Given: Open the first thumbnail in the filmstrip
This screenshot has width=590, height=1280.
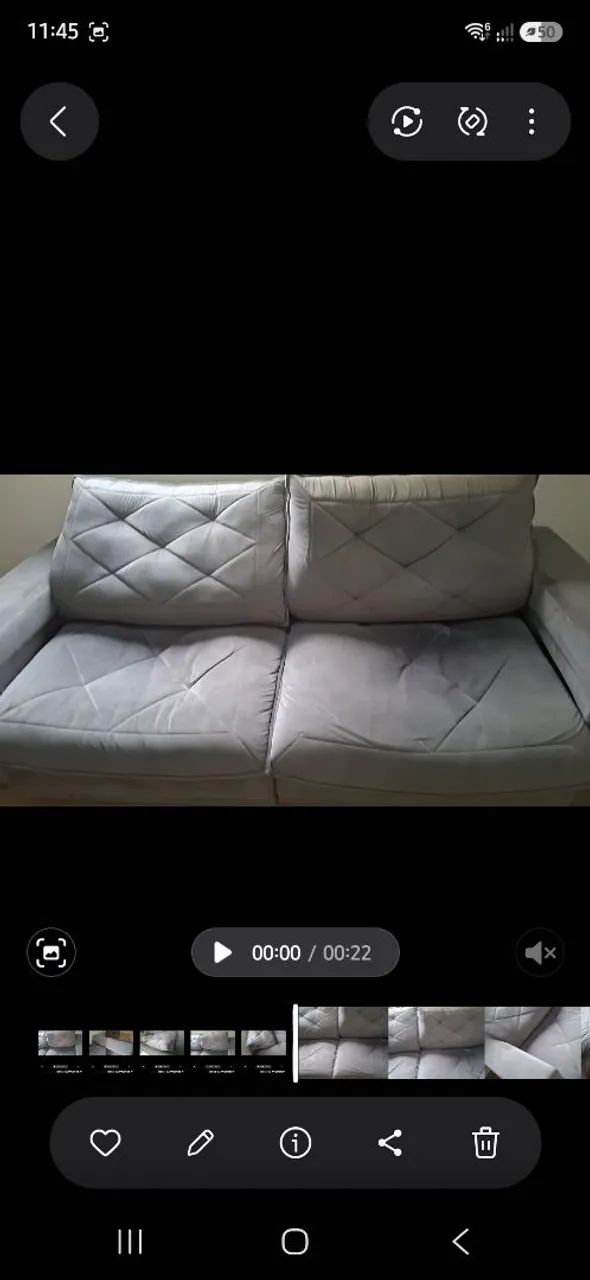Looking at the screenshot, I should pos(60,1043).
